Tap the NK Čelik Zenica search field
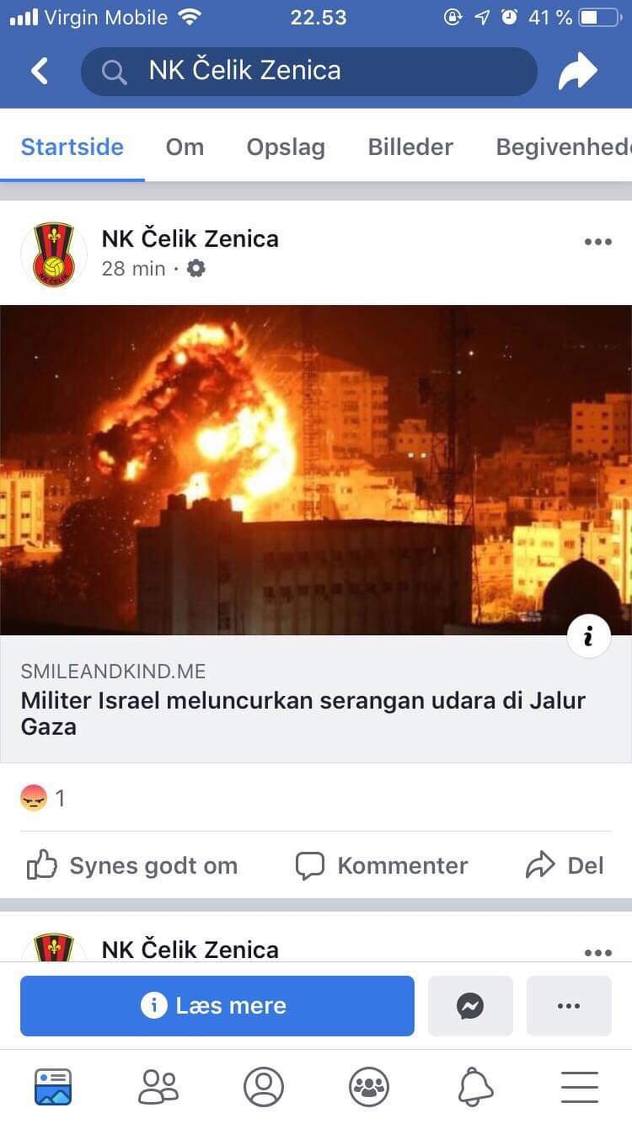Image resolution: width=632 pixels, height=1124 pixels. click(308, 71)
